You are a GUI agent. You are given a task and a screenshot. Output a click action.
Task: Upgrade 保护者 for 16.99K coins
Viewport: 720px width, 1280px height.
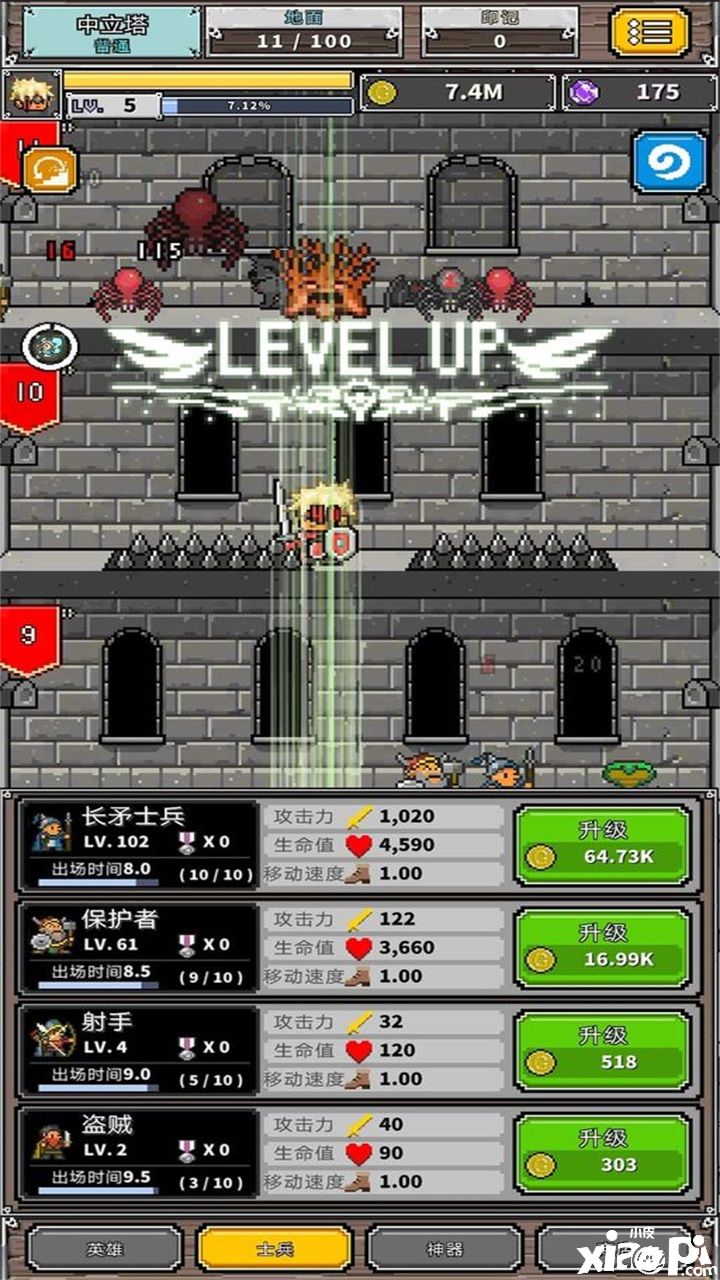(603, 948)
